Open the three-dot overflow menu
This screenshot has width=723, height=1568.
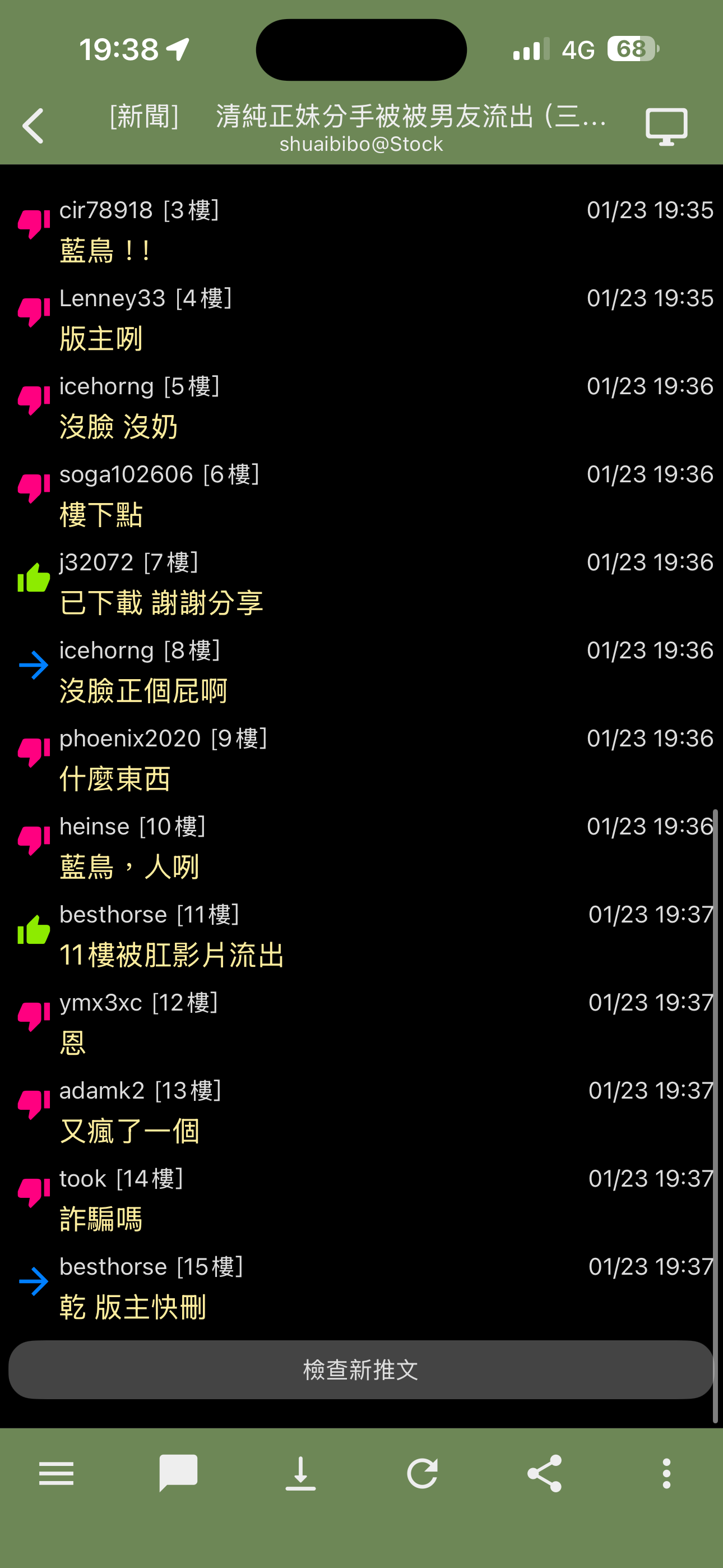pos(666,1474)
